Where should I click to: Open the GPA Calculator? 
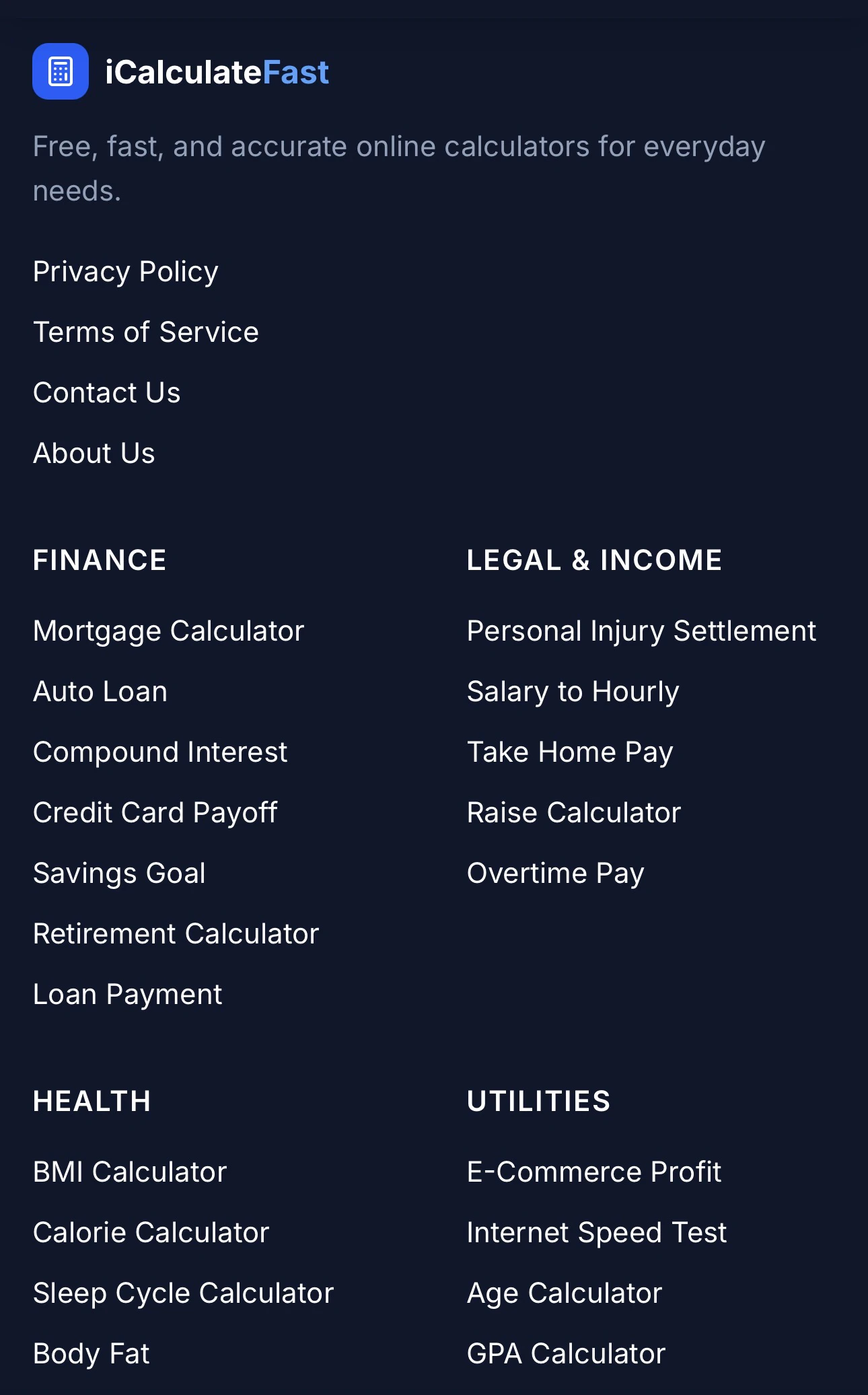[567, 1354]
